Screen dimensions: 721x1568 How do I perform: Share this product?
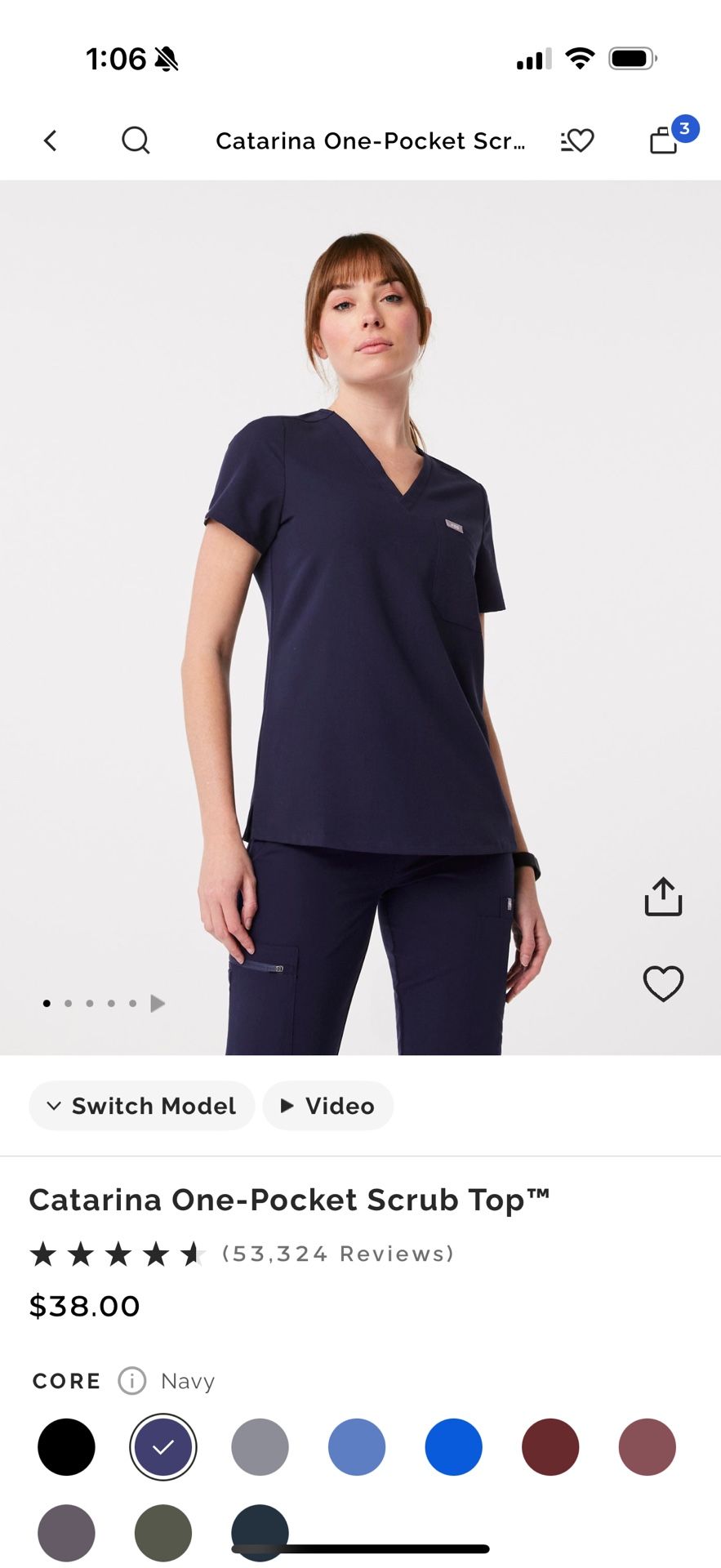click(x=663, y=895)
